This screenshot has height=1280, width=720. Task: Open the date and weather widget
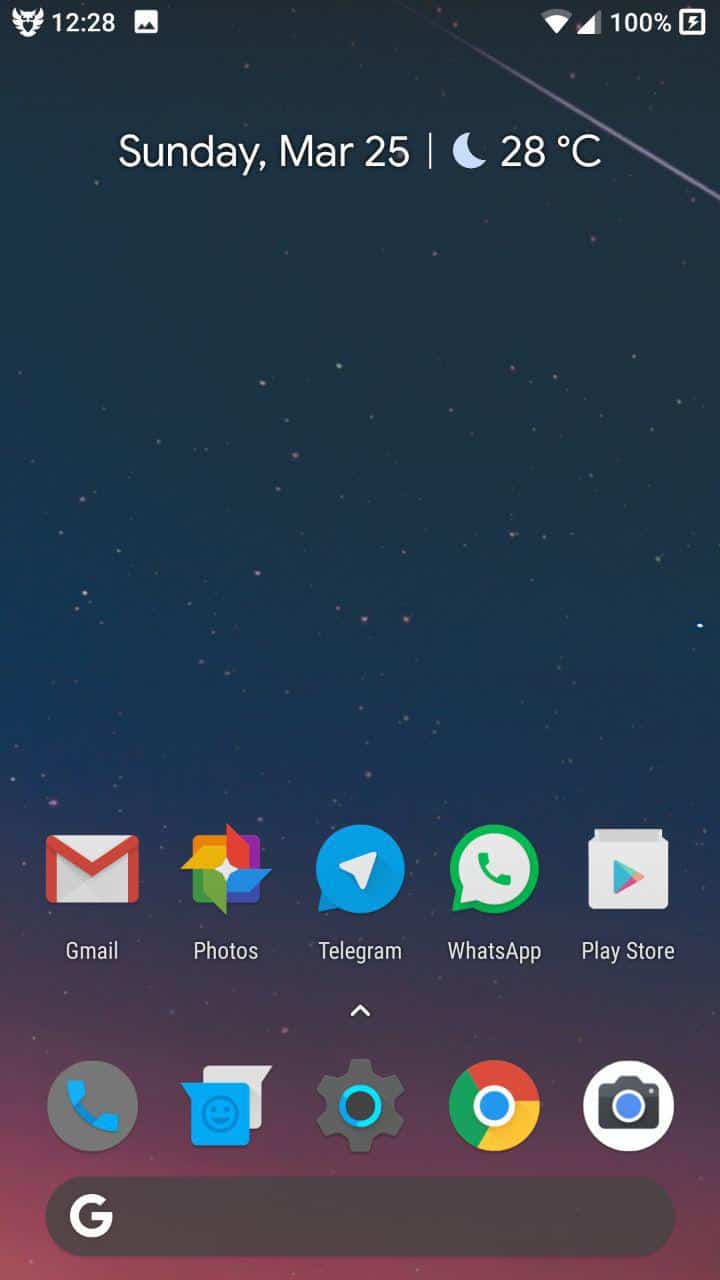360,152
